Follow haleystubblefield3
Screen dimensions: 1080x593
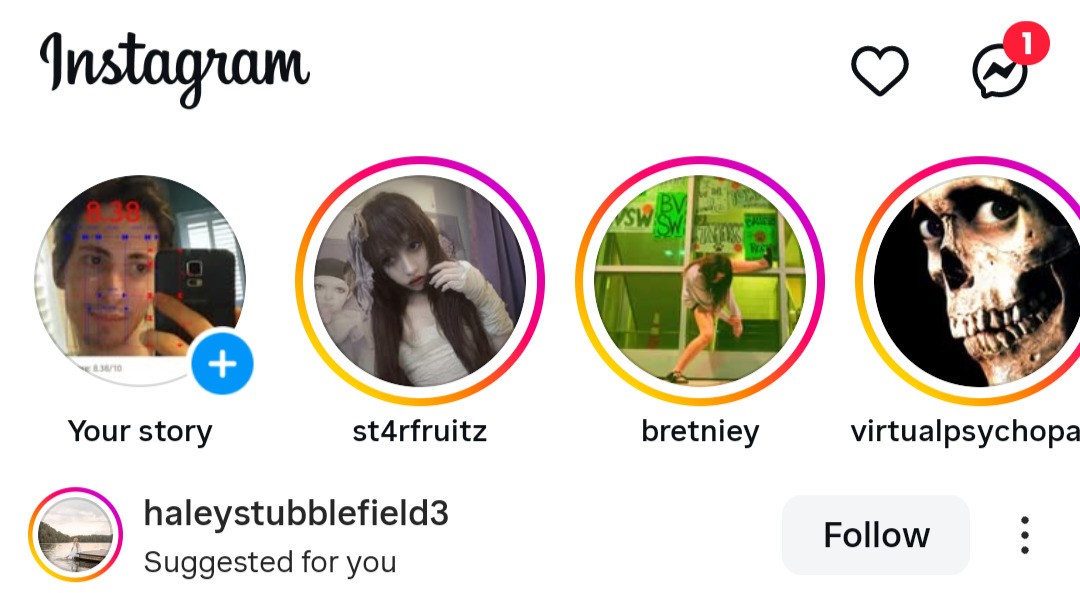coord(875,535)
